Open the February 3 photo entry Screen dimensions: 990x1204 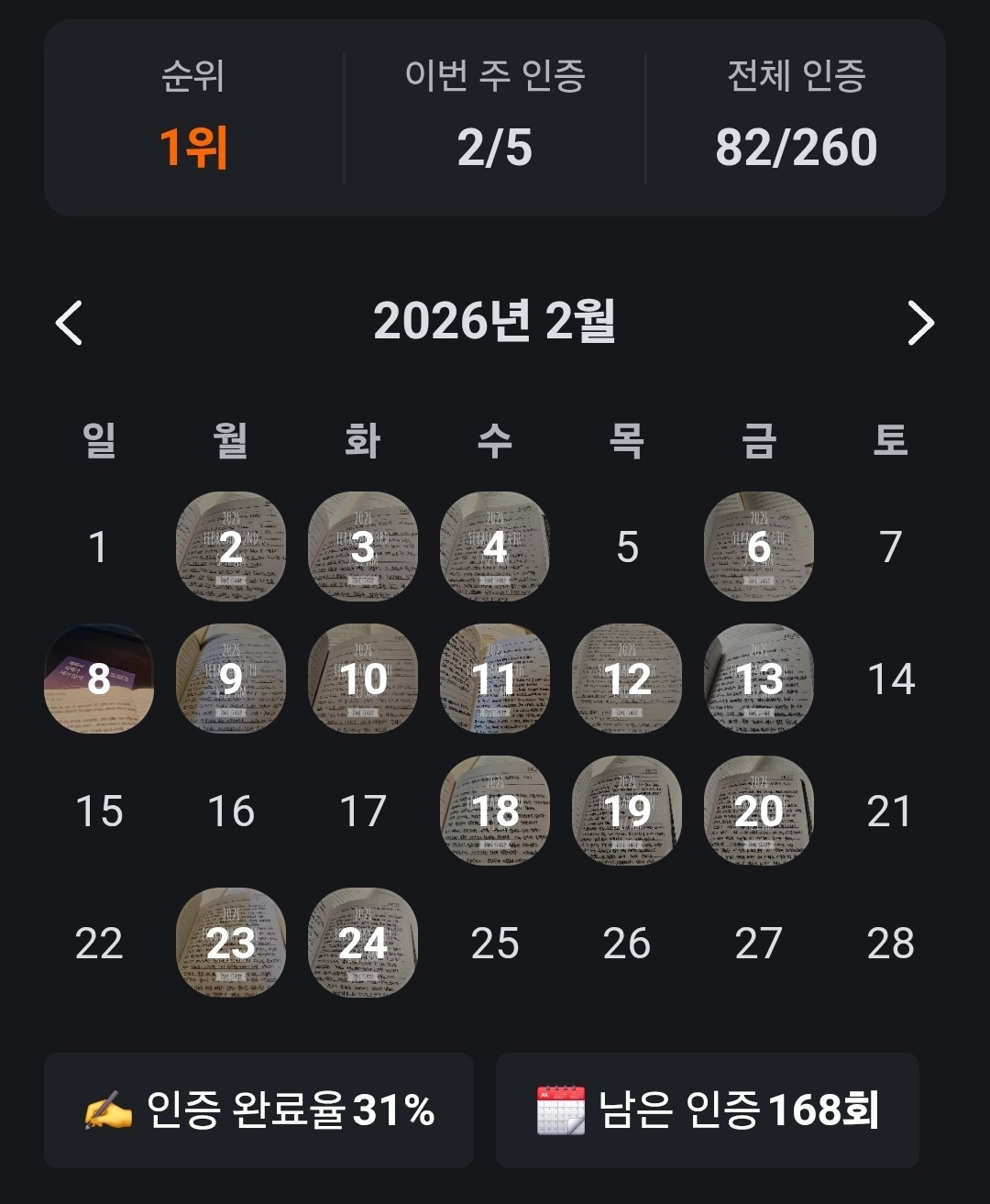pos(363,547)
